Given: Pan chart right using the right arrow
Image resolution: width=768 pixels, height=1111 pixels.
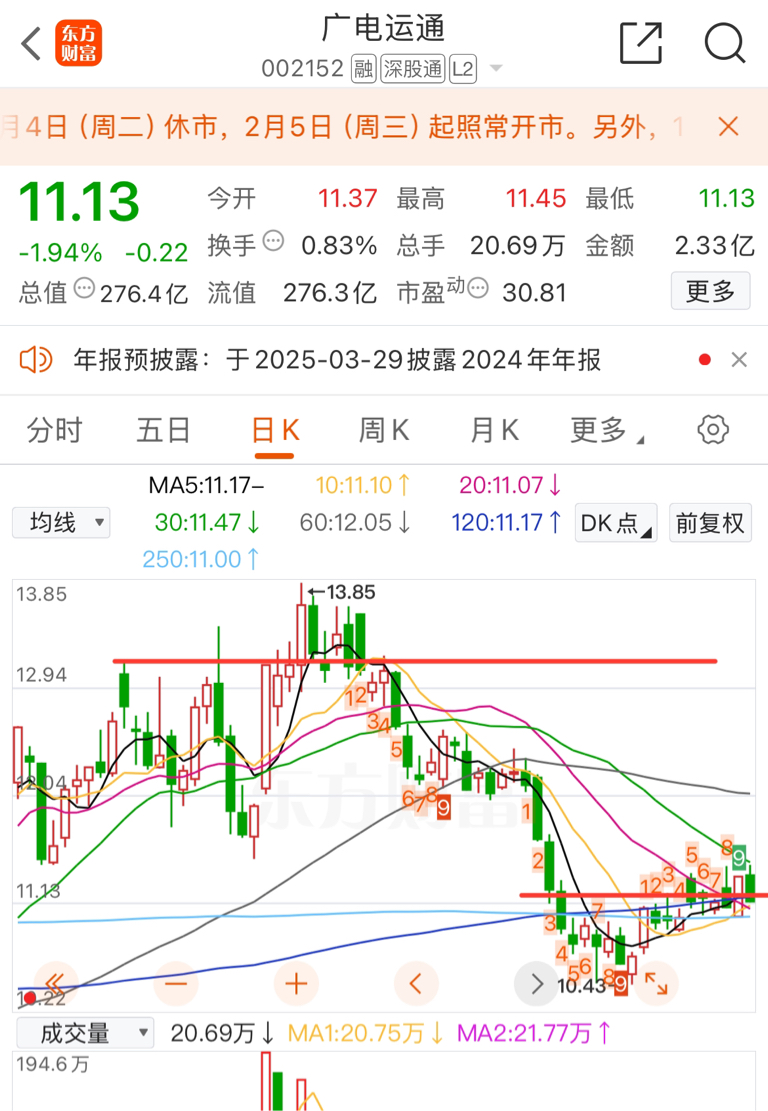Looking at the screenshot, I should [x=536, y=984].
